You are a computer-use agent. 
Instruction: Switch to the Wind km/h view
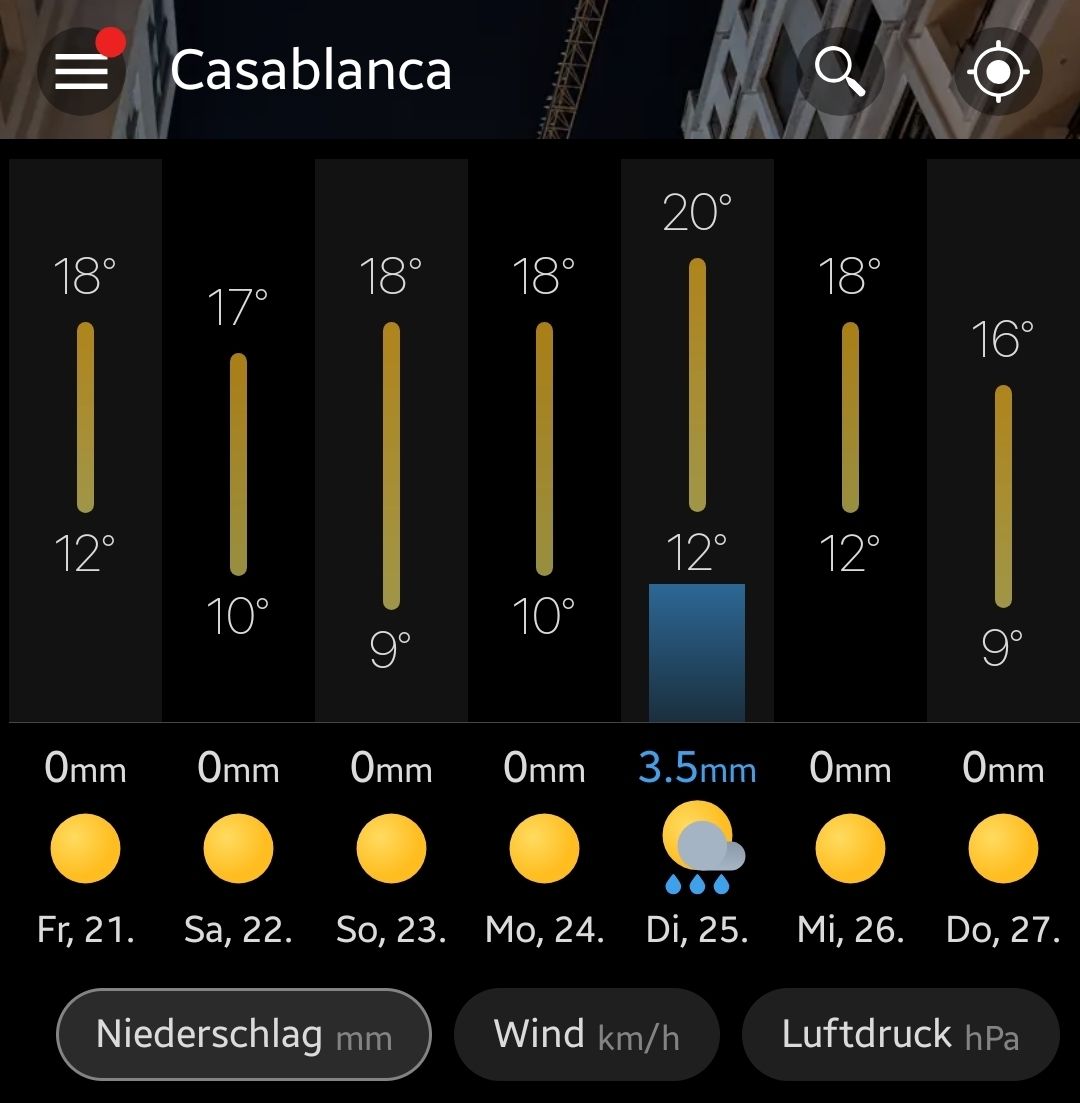point(587,1035)
